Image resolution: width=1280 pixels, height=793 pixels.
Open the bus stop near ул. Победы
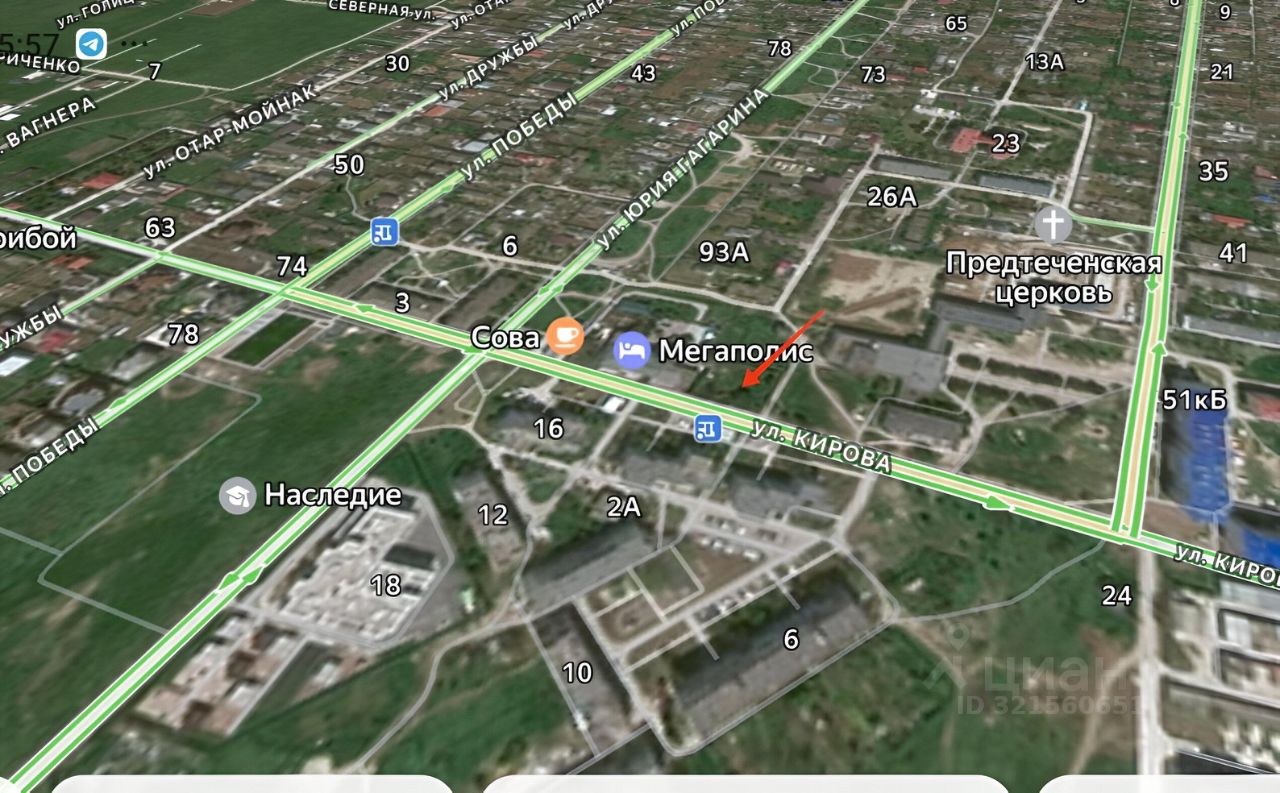[x=384, y=232]
